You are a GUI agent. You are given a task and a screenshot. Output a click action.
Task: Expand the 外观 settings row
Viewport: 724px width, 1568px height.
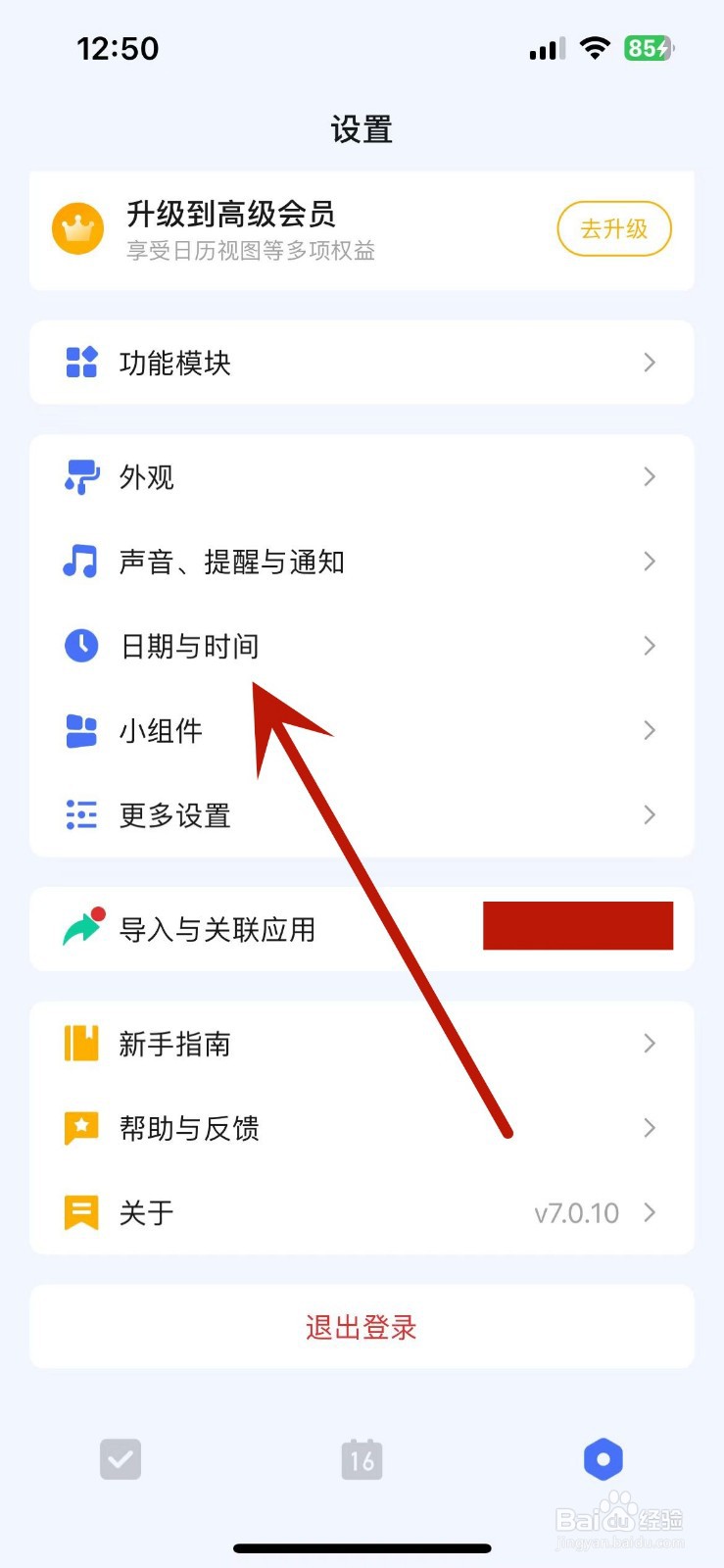pyautogui.click(x=362, y=477)
